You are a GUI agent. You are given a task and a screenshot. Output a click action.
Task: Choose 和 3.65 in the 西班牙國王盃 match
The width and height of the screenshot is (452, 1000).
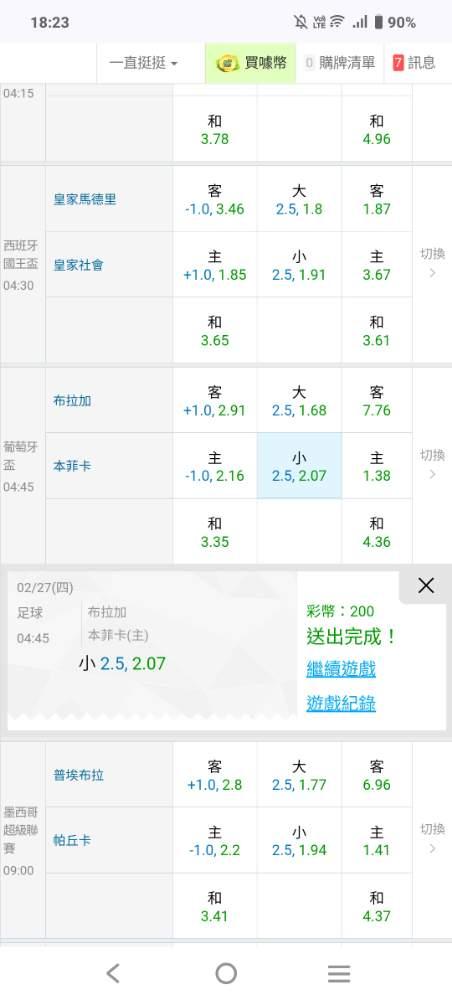(x=215, y=330)
